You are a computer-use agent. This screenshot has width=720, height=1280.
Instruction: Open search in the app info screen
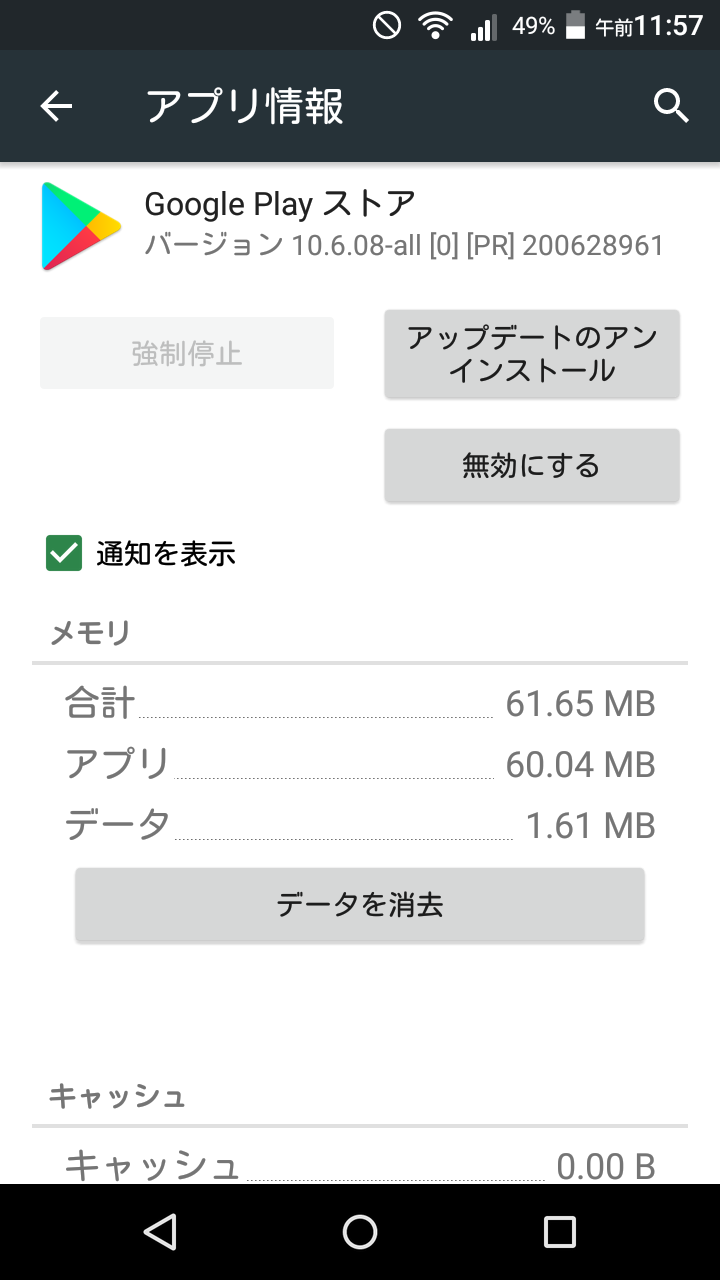[x=671, y=105]
